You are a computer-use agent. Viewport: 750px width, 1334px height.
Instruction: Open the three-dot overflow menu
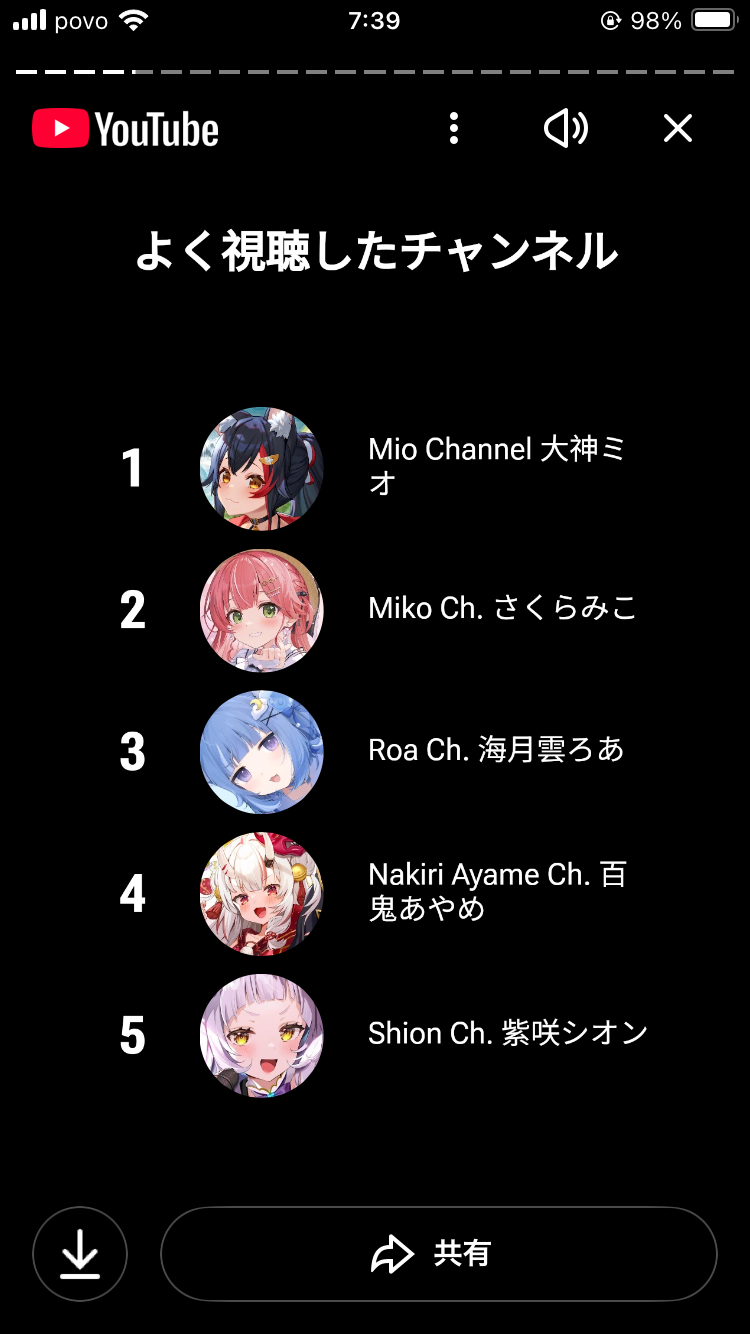point(454,128)
